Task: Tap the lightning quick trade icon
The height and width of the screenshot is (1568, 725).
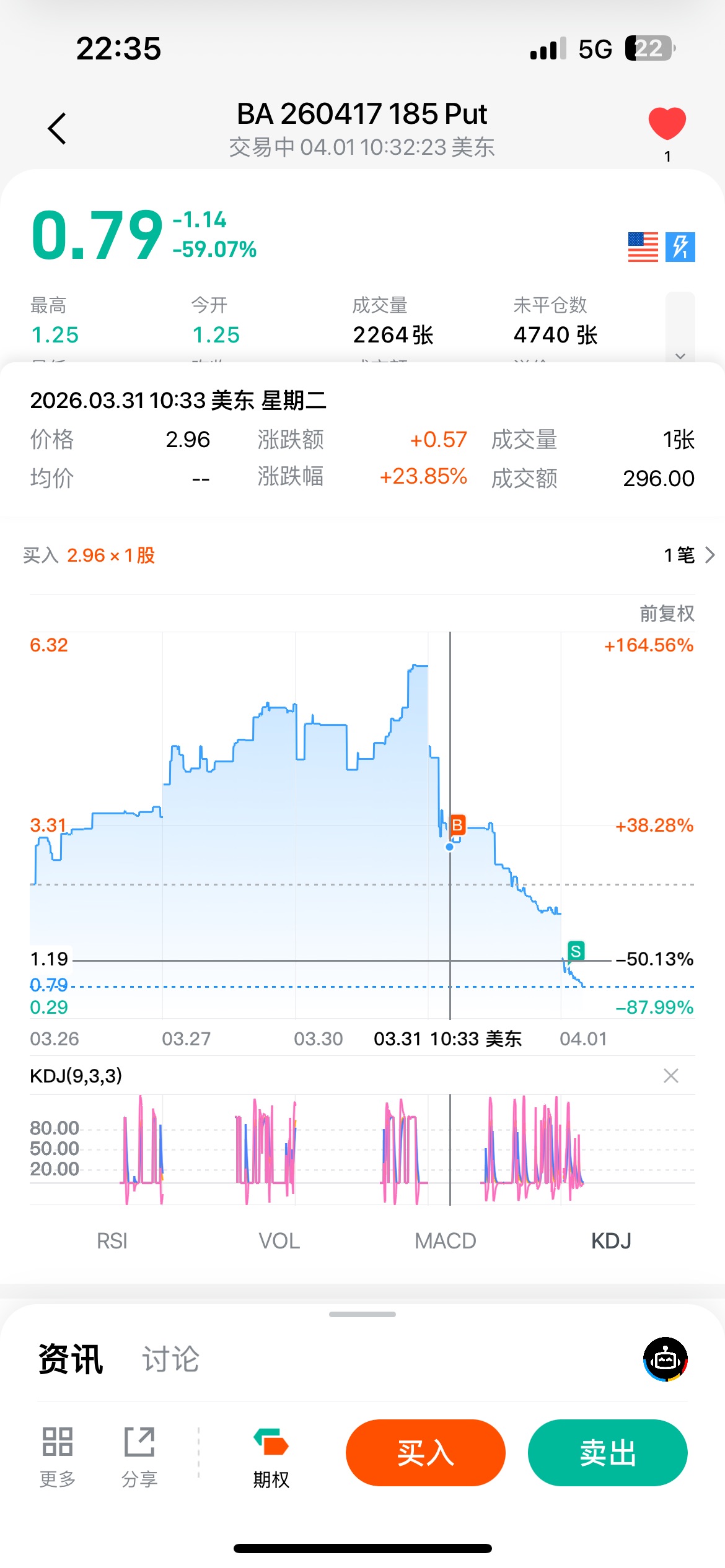Action: pyautogui.click(x=680, y=247)
